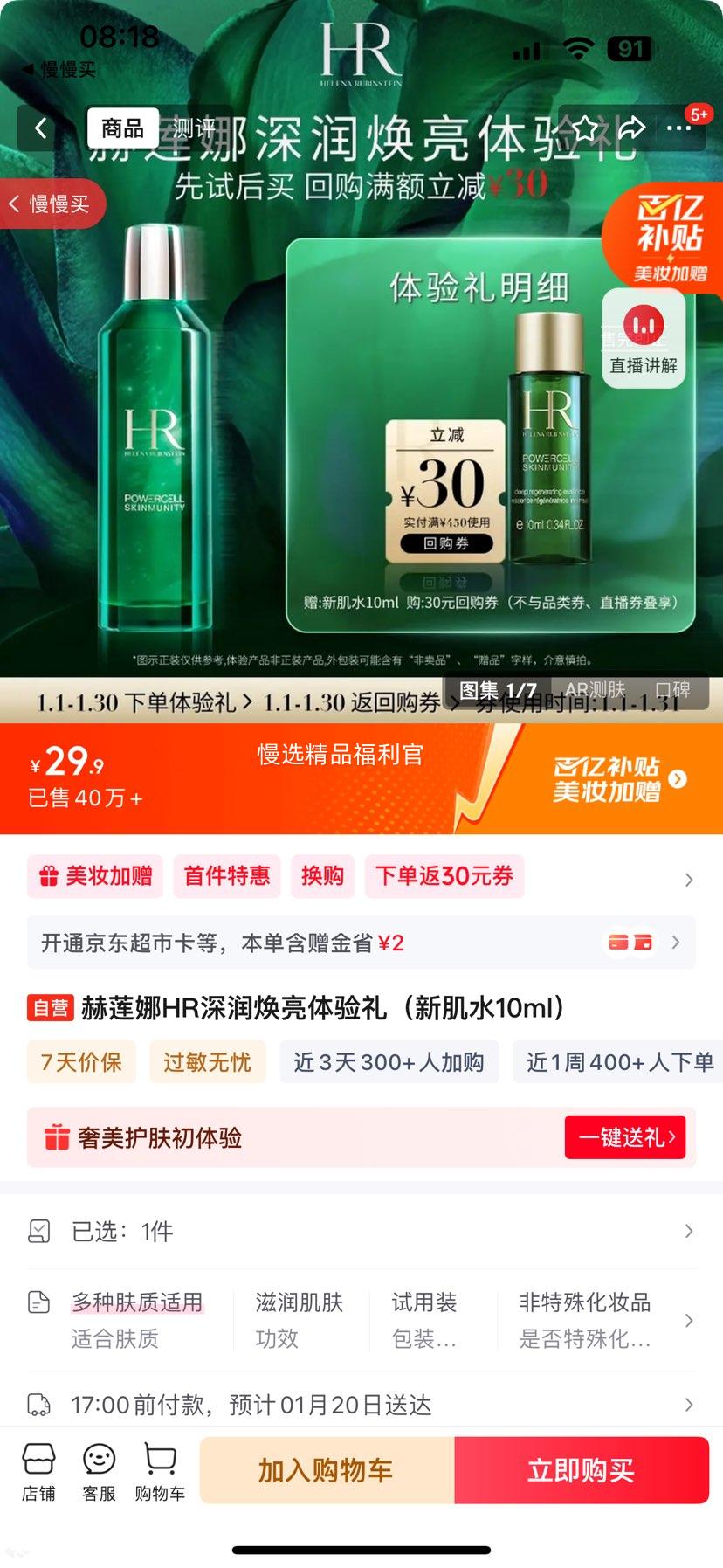The image size is (723, 1568).
Task: Open the 店铺 shop icon
Action: (x=38, y=1470)
